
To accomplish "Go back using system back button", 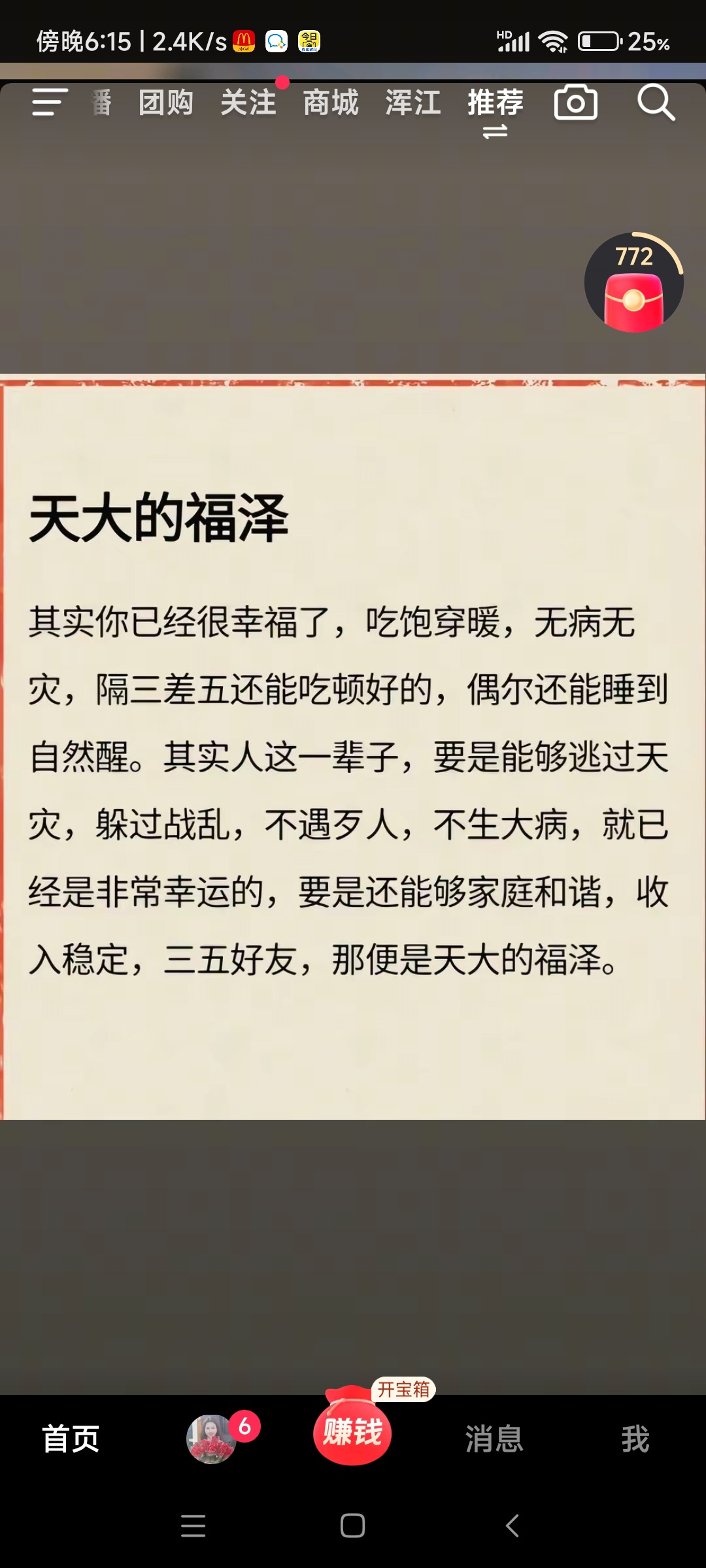I will coord(513,1526).
